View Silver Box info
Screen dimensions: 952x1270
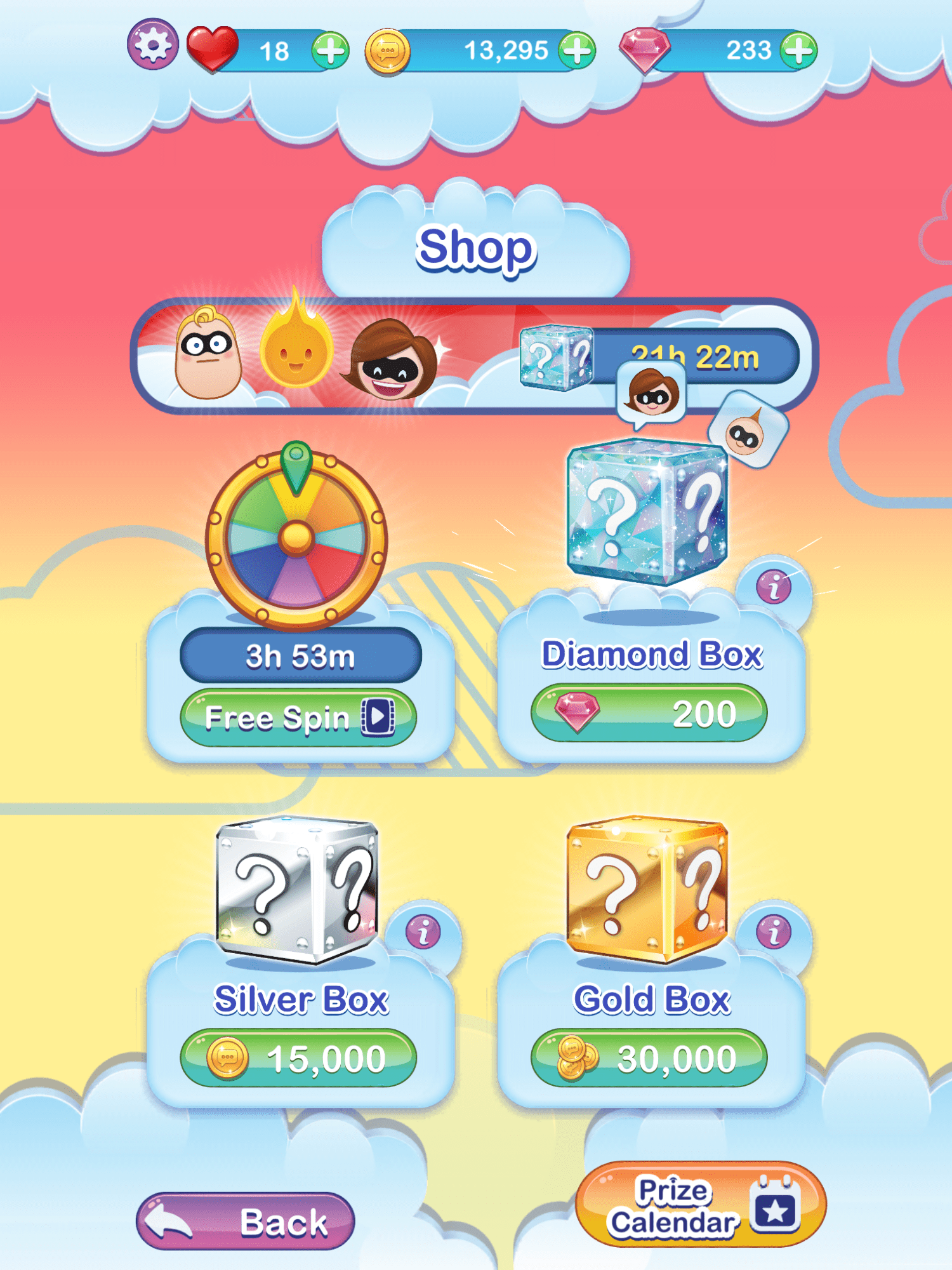pos(423,932)
